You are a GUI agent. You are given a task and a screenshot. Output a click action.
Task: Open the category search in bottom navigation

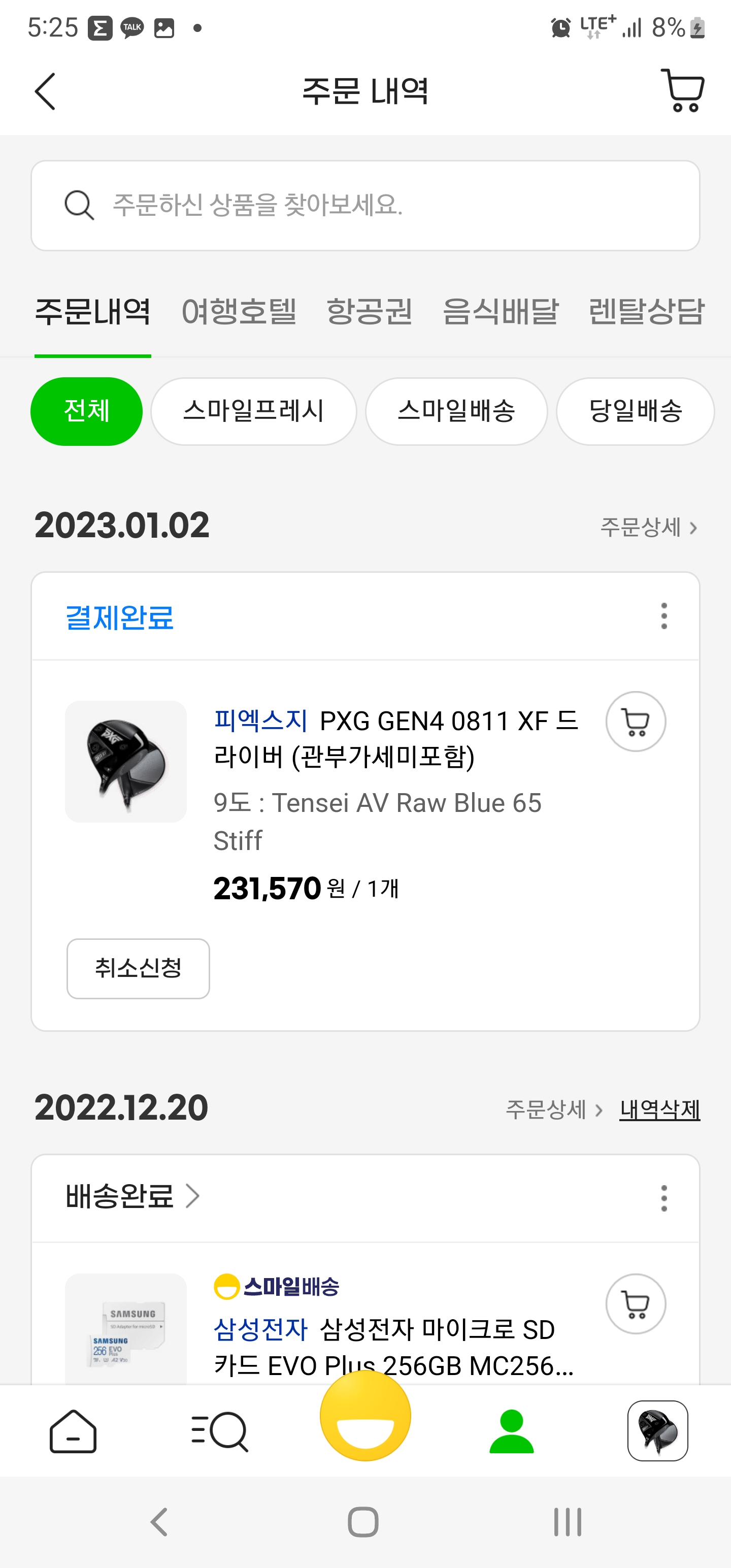coord(219,1431)
